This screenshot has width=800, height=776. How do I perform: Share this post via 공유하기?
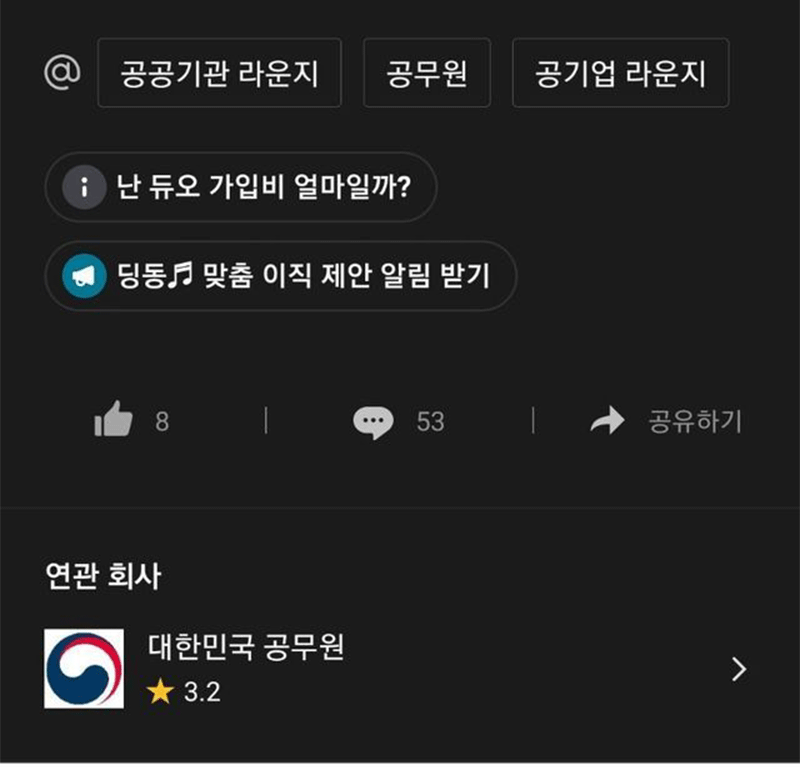[666, 421]
